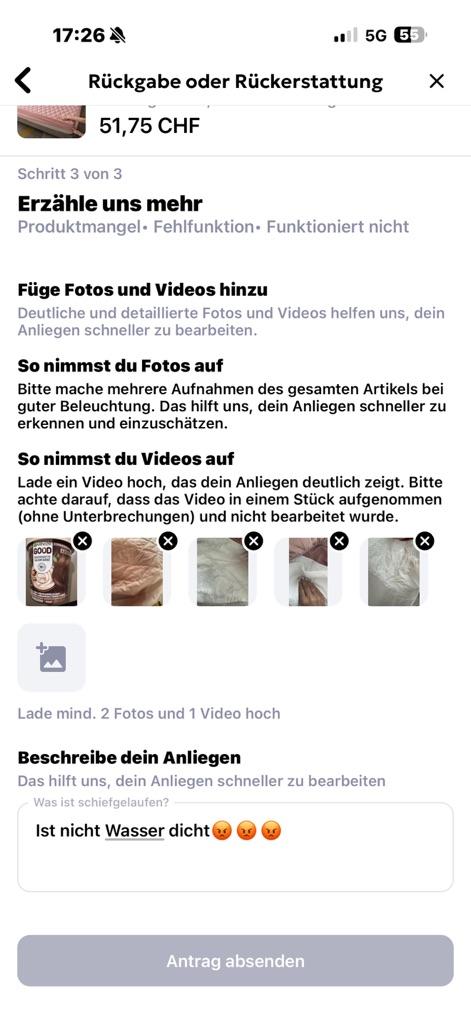Remove the third uploaded photo
This screenshot has height=1024, width=471.
254,541
